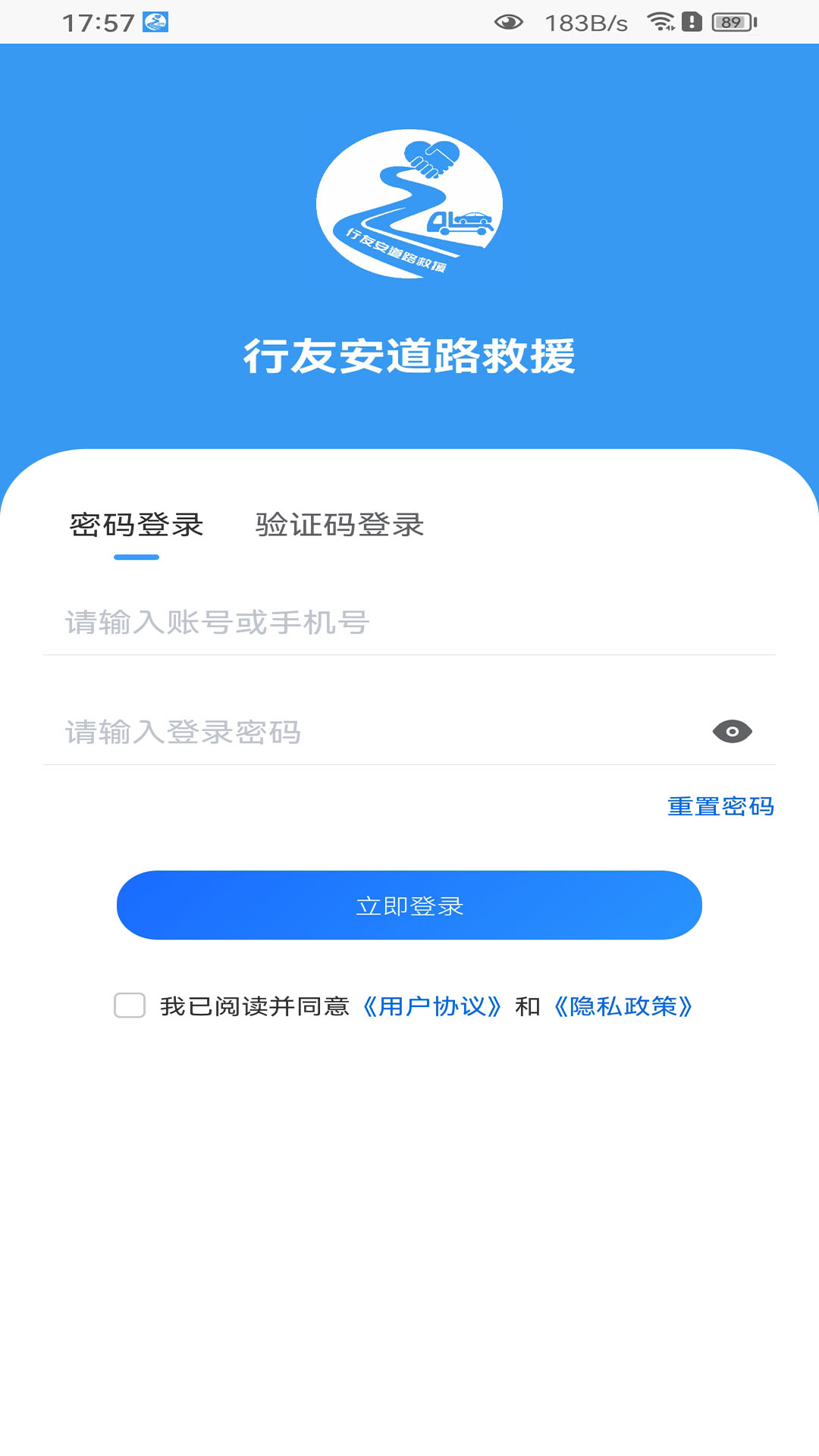Image resolution: width=819 pixels, height=1456 pixels.
Task: Tap the exclamation notification icon in status bar
Action: click(692, 22)
